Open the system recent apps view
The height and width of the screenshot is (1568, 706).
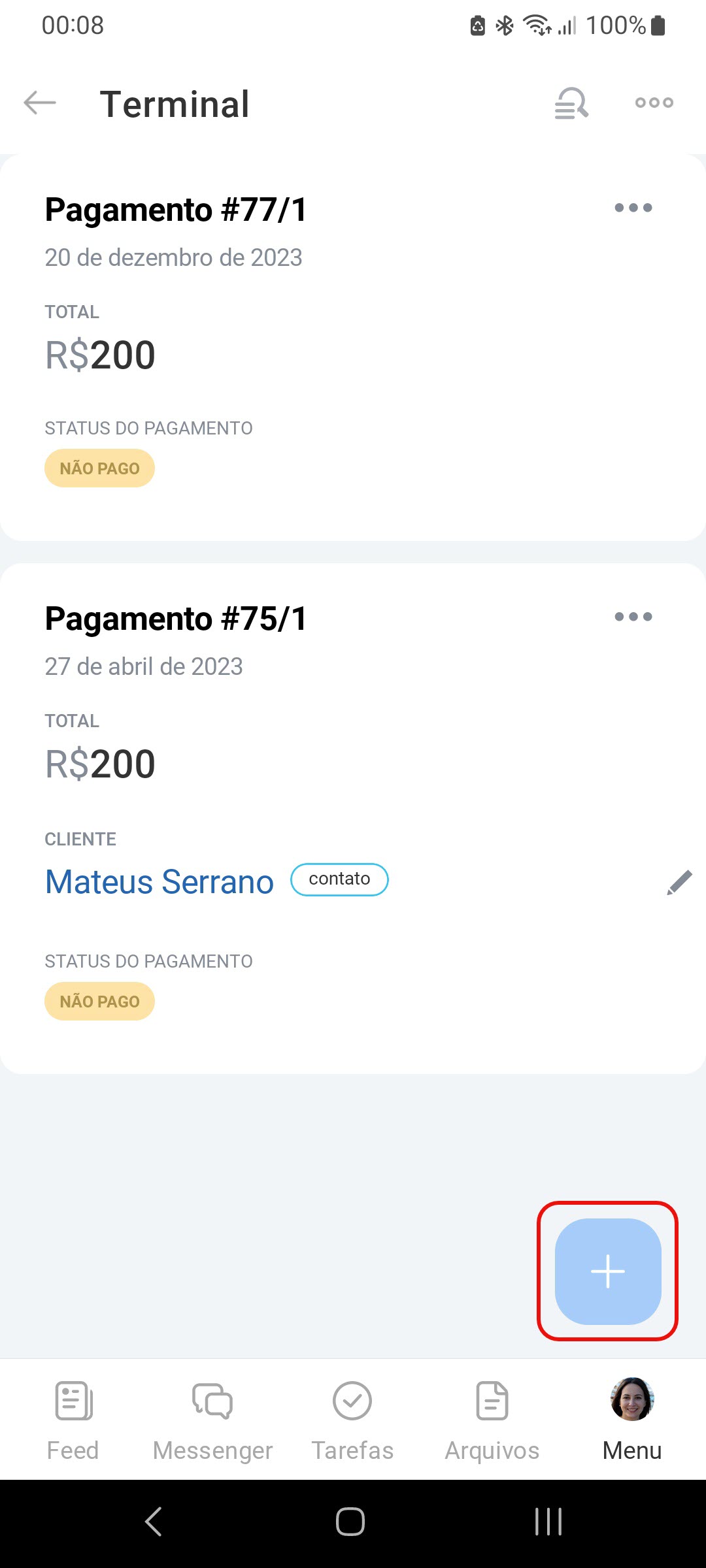coord(548,1522)
